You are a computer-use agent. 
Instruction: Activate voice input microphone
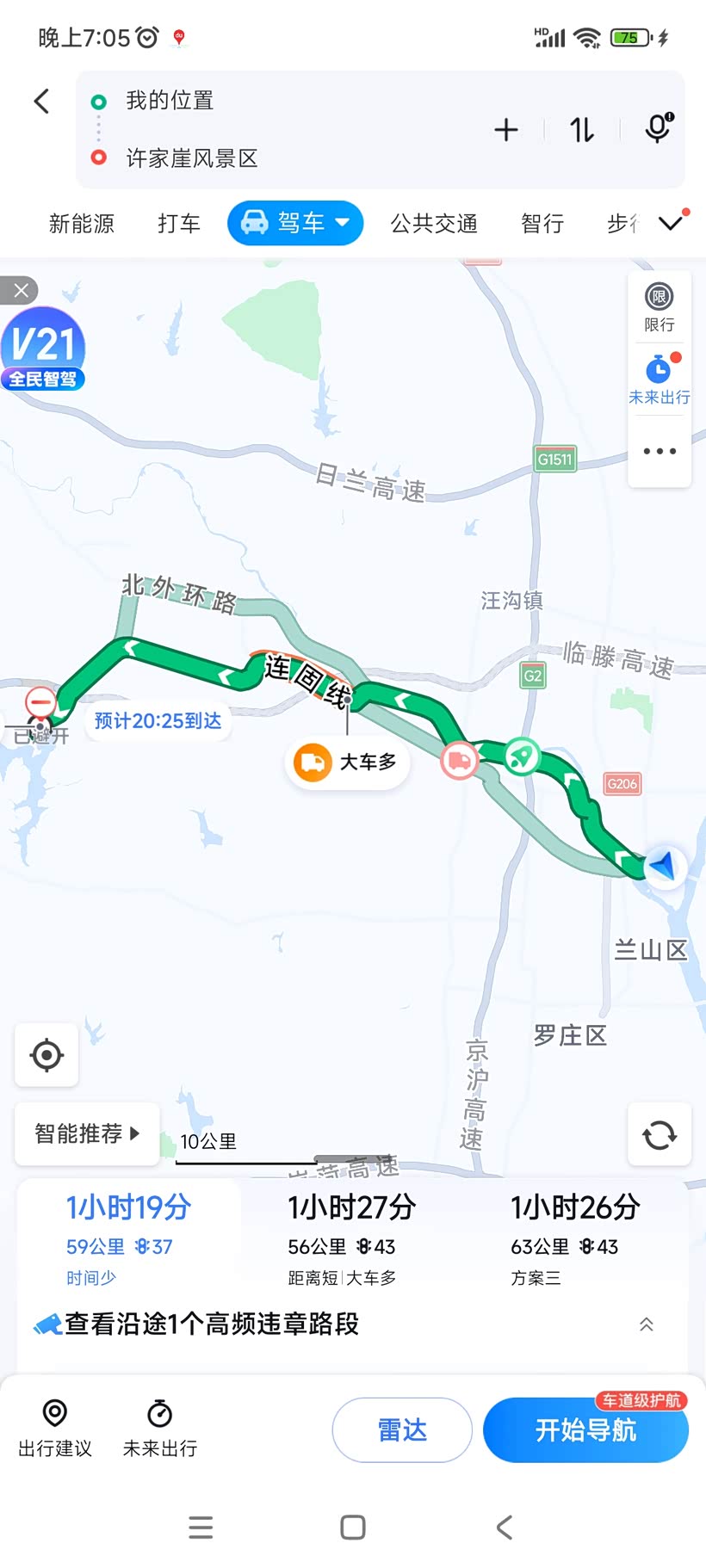click(659, 129)
